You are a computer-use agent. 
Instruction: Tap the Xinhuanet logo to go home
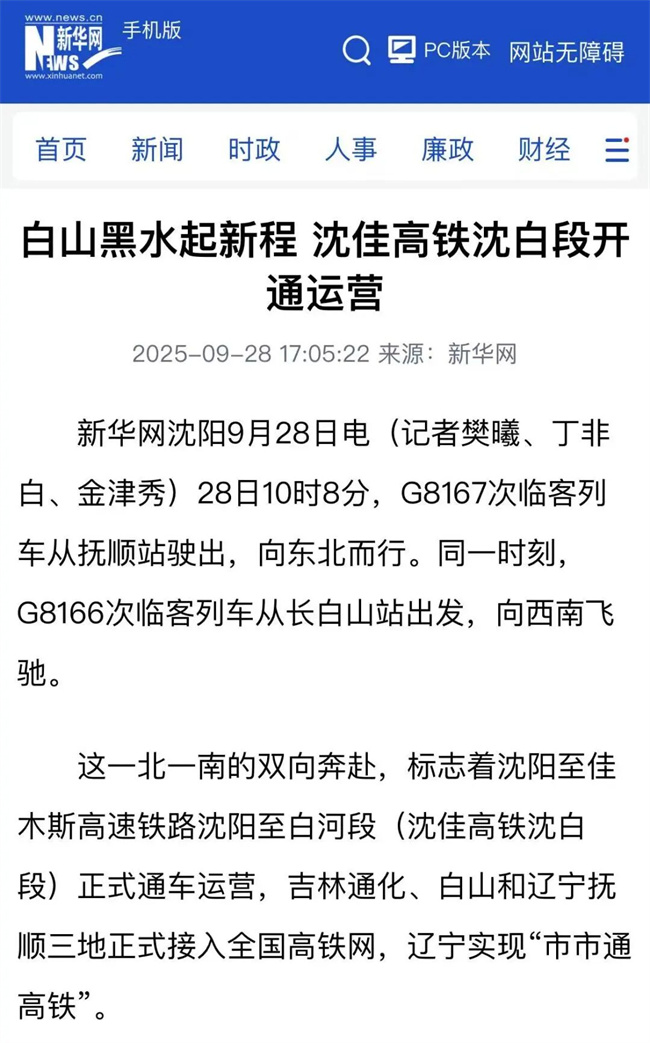(x=66, y=47)
